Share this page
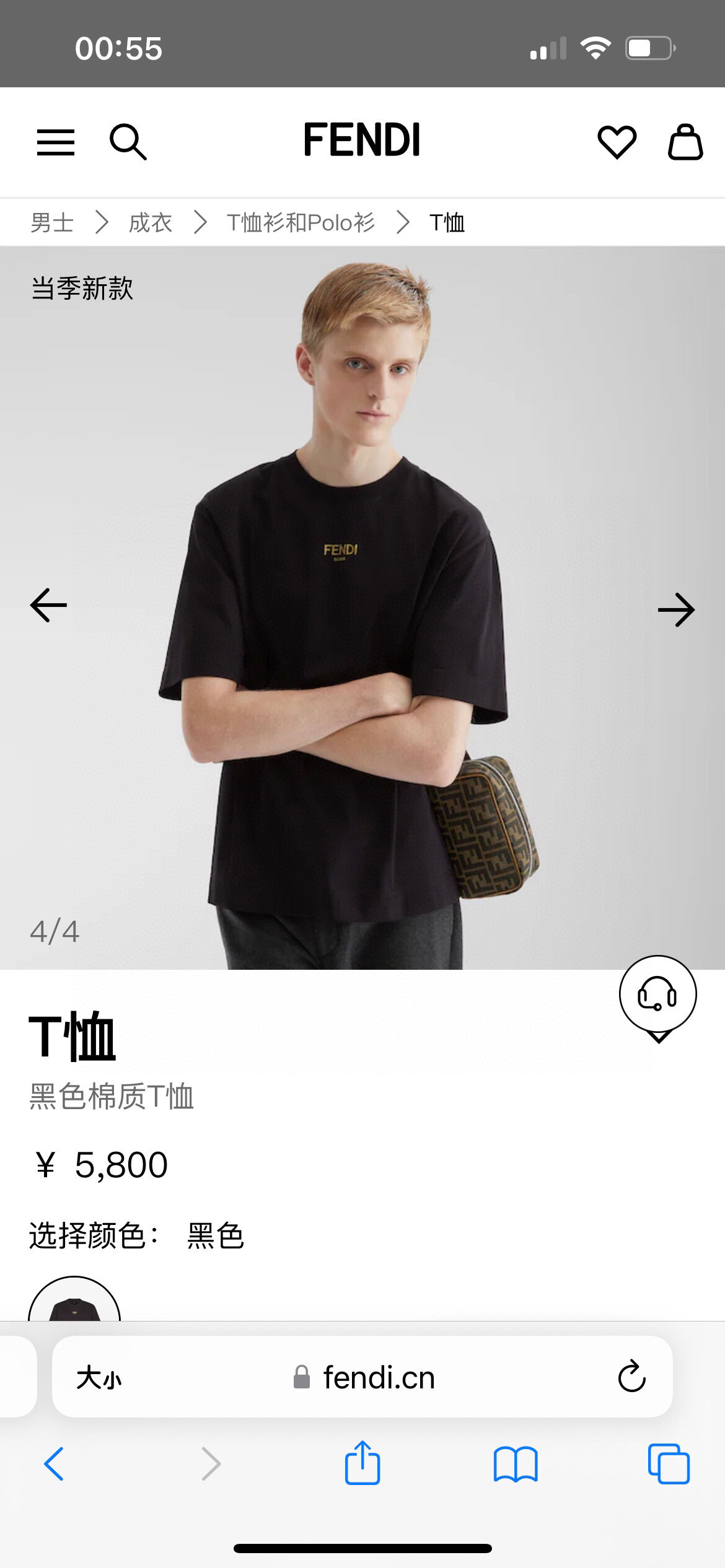Screen dimensions: 725x1568 (x=362, y=1462)
